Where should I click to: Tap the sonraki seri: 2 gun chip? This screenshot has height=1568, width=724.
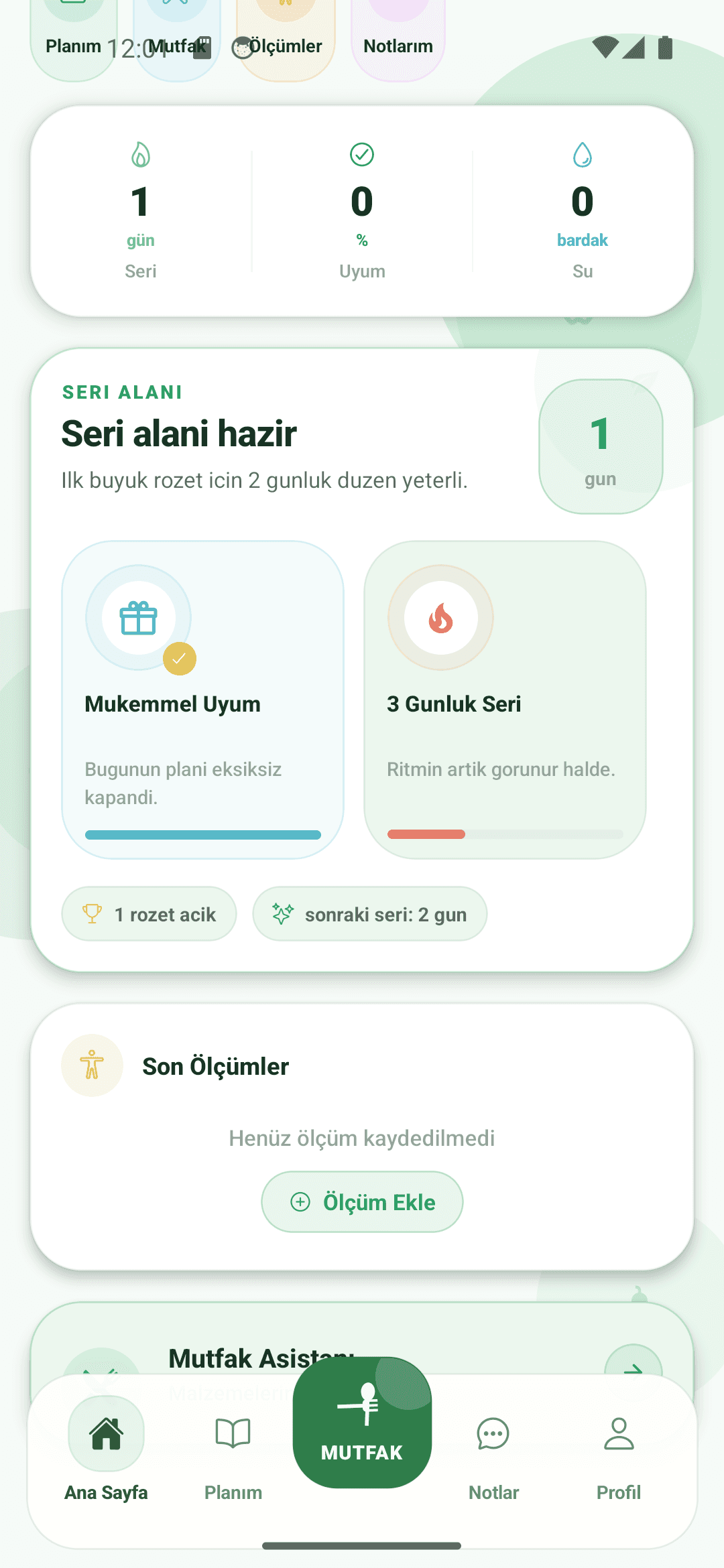coord(369,913)
